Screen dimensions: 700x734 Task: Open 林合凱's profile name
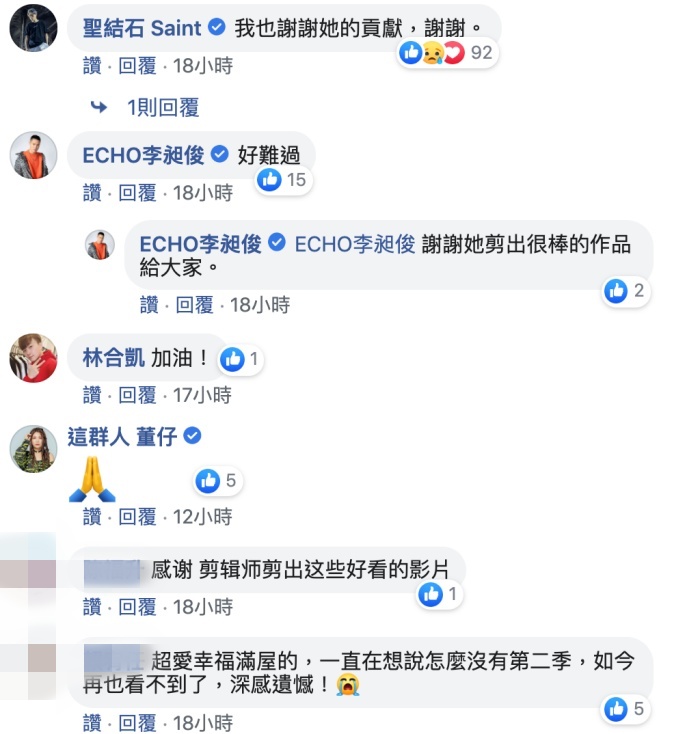tap(113, 358)
